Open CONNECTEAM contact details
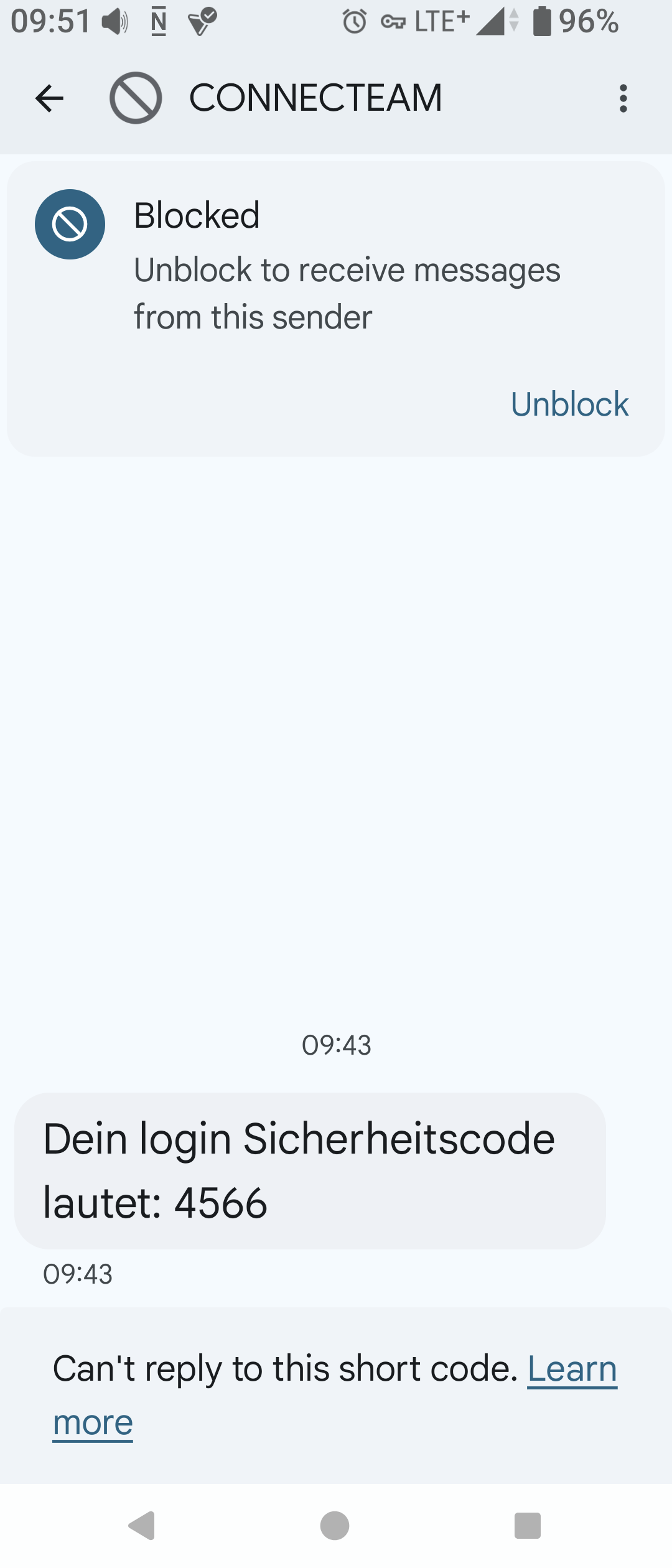The height and width of the screenshot is (1568, 672). tap(315, 98)
